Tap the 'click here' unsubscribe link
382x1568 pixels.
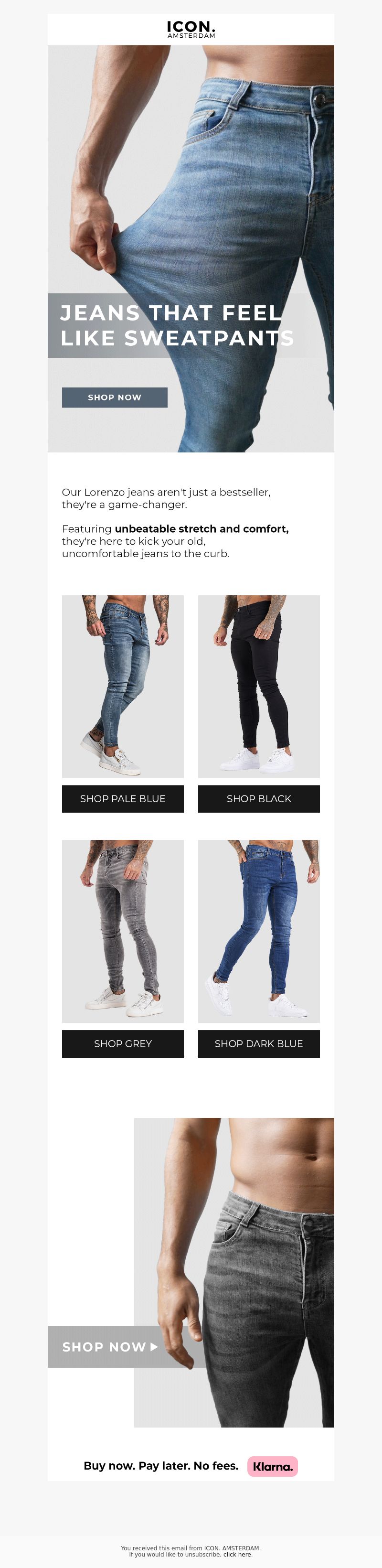coord(237,1554)
